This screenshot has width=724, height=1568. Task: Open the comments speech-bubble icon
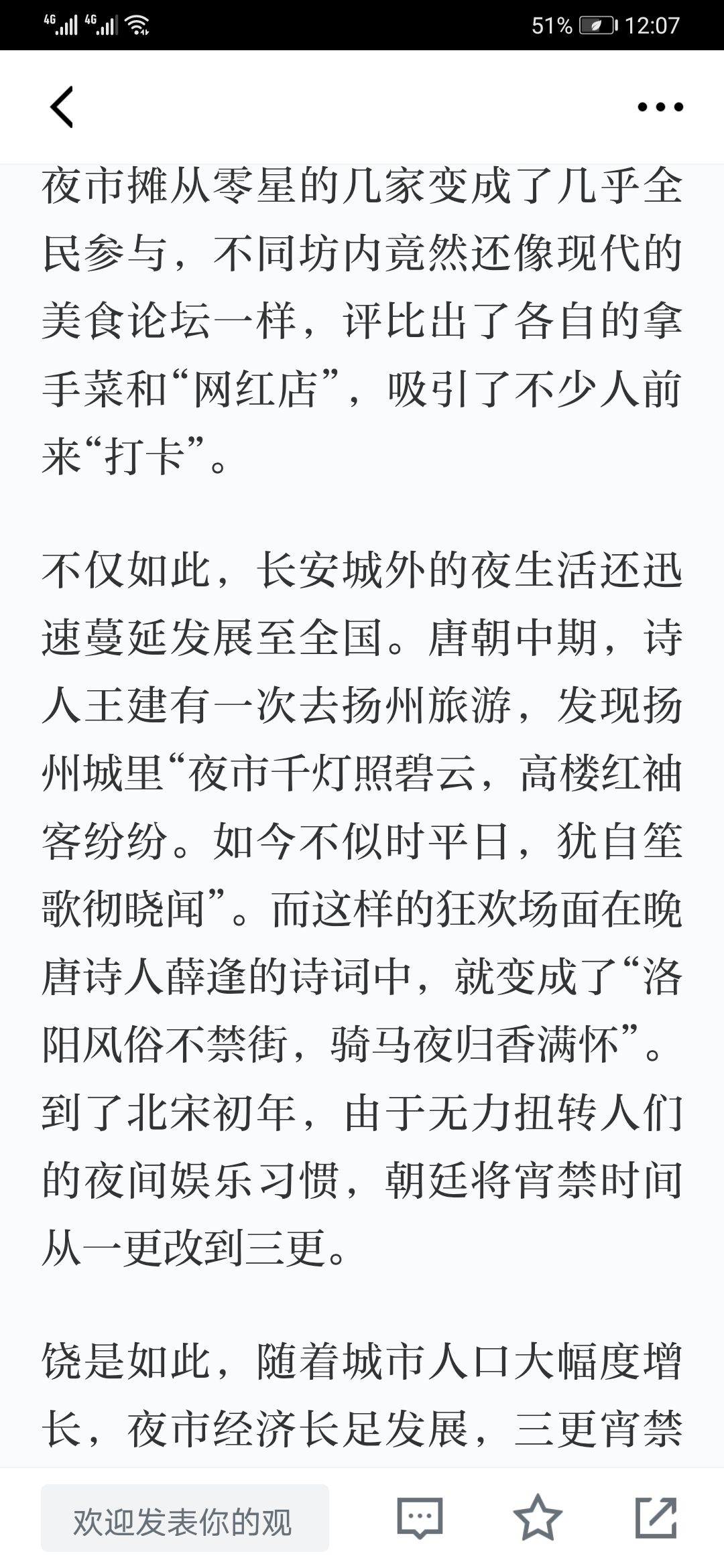(x=420, y=1518)
